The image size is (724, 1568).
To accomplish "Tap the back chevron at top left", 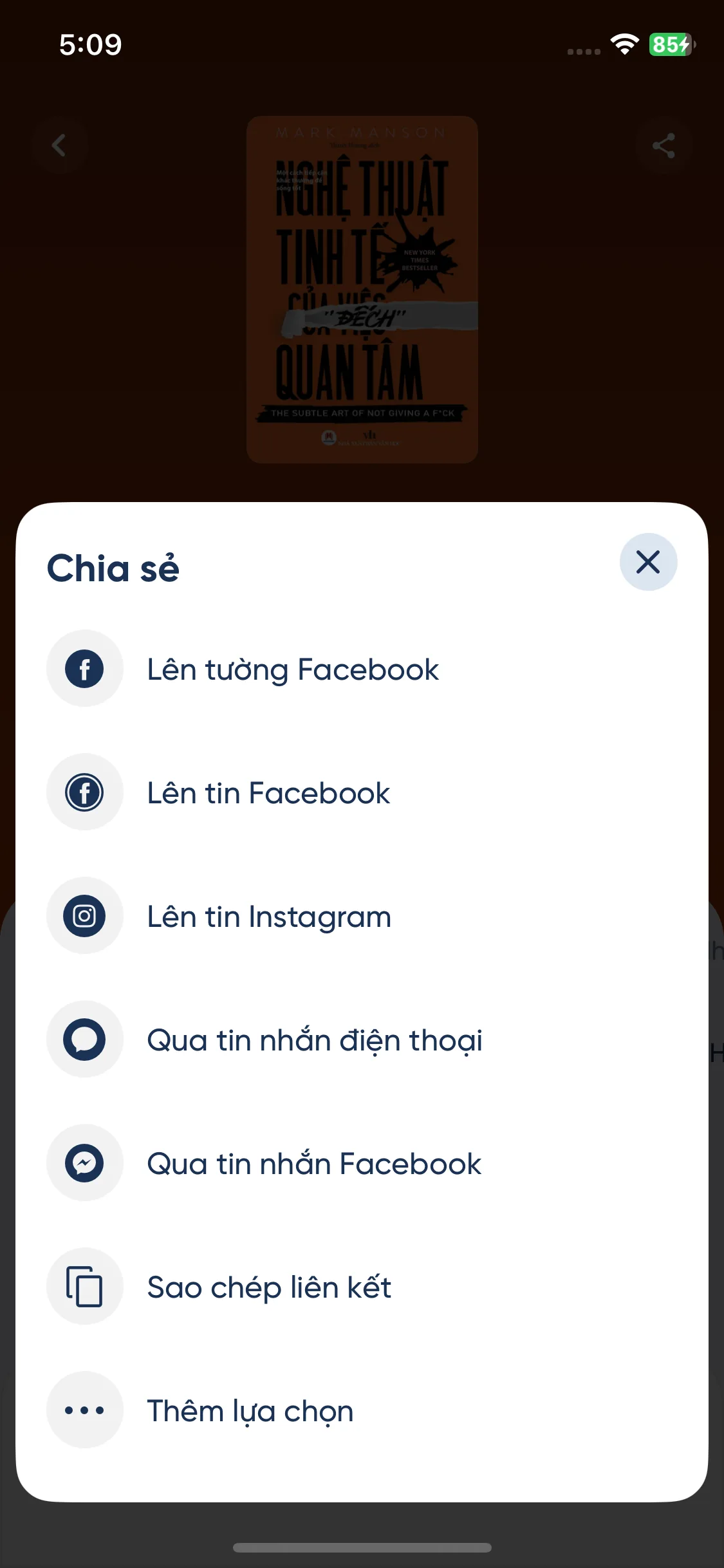I will pos(60,145).
